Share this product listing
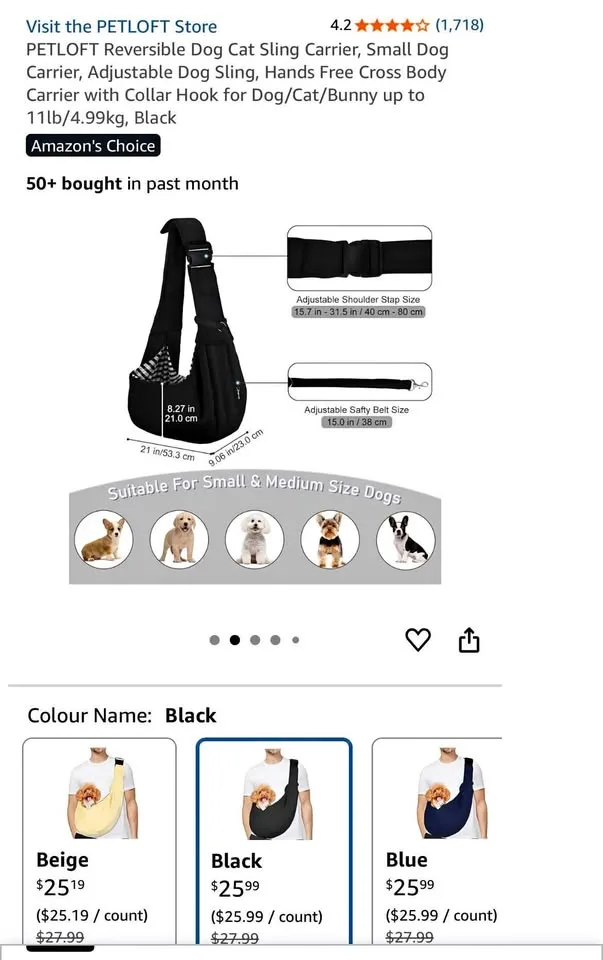 click(469, 640)
